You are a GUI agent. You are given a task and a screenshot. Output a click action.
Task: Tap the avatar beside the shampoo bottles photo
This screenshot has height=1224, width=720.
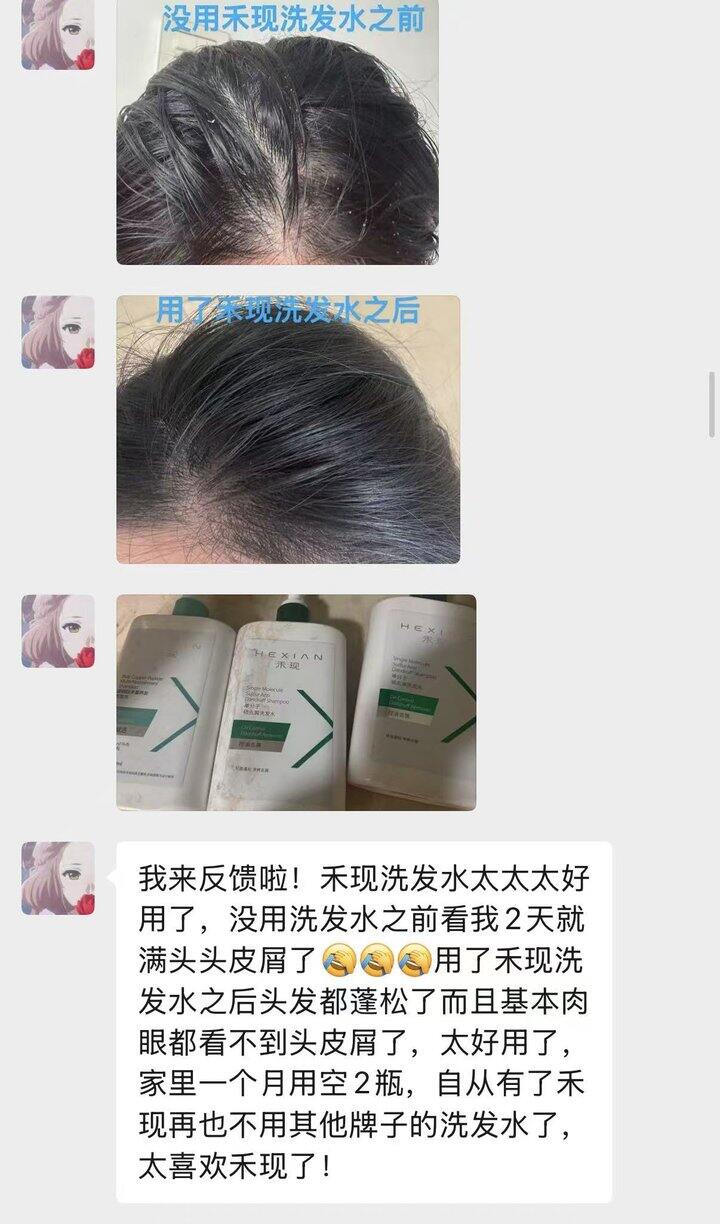(x=58, y=631)
